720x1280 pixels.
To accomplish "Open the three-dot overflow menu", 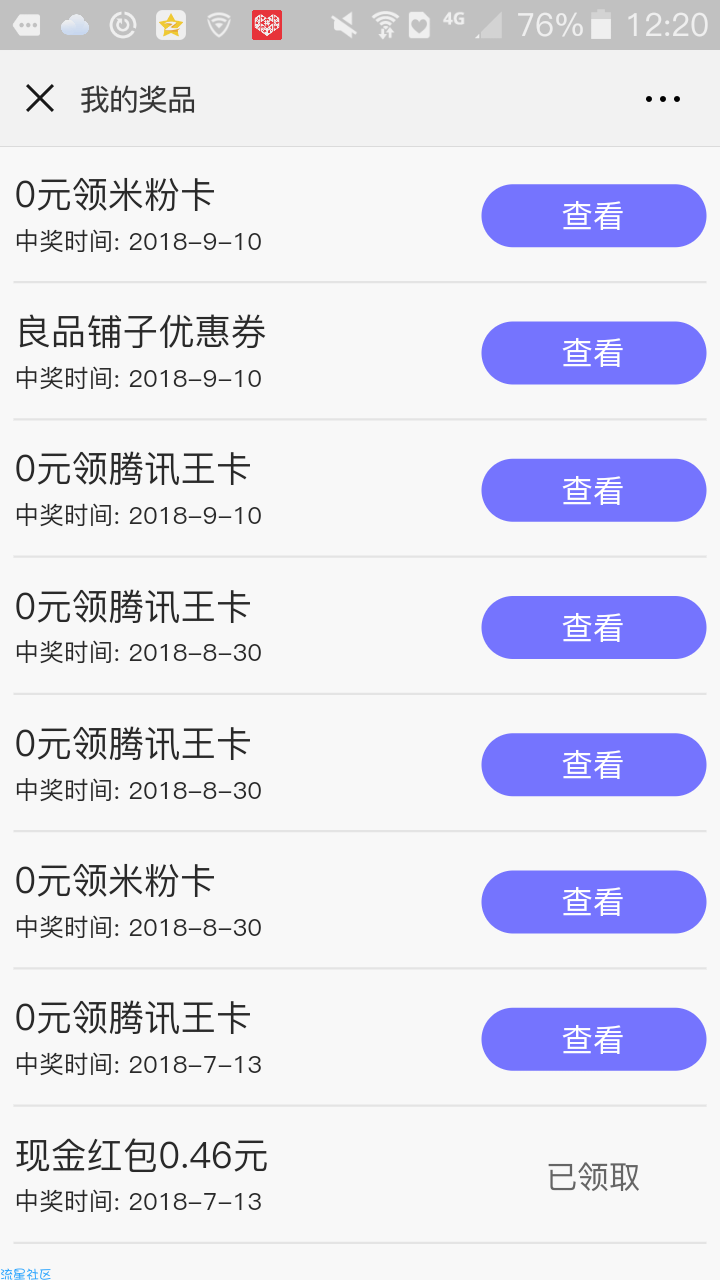I will (x=663, y=99).
